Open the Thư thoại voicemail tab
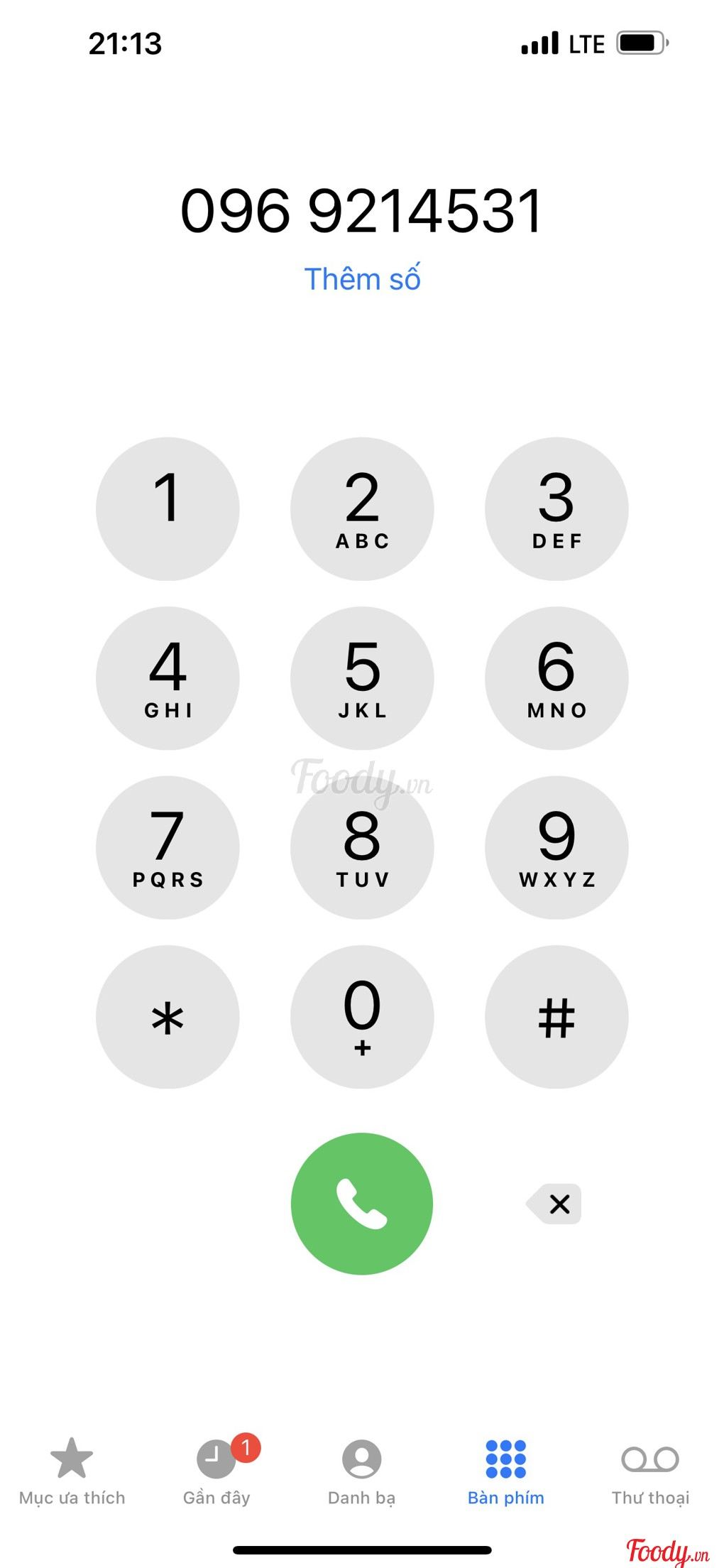This screenshot has height=1568, width=724. click(650, 1470)
